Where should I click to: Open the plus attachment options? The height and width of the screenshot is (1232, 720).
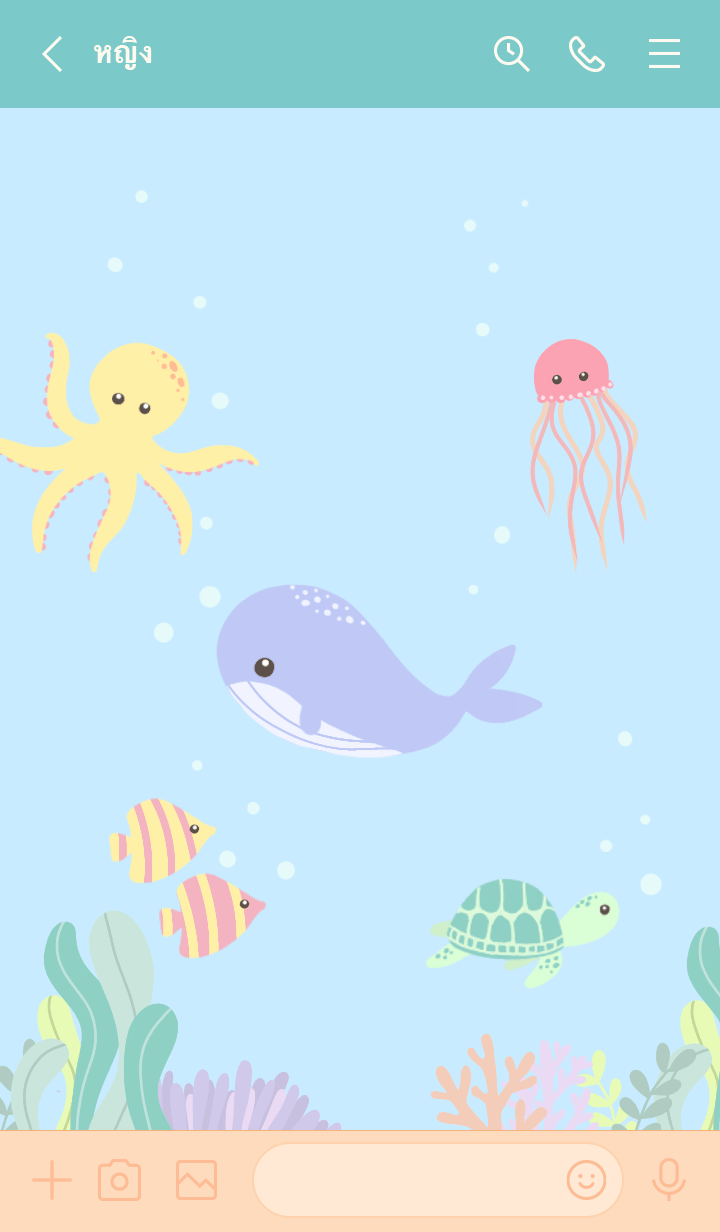(52, 1180)
